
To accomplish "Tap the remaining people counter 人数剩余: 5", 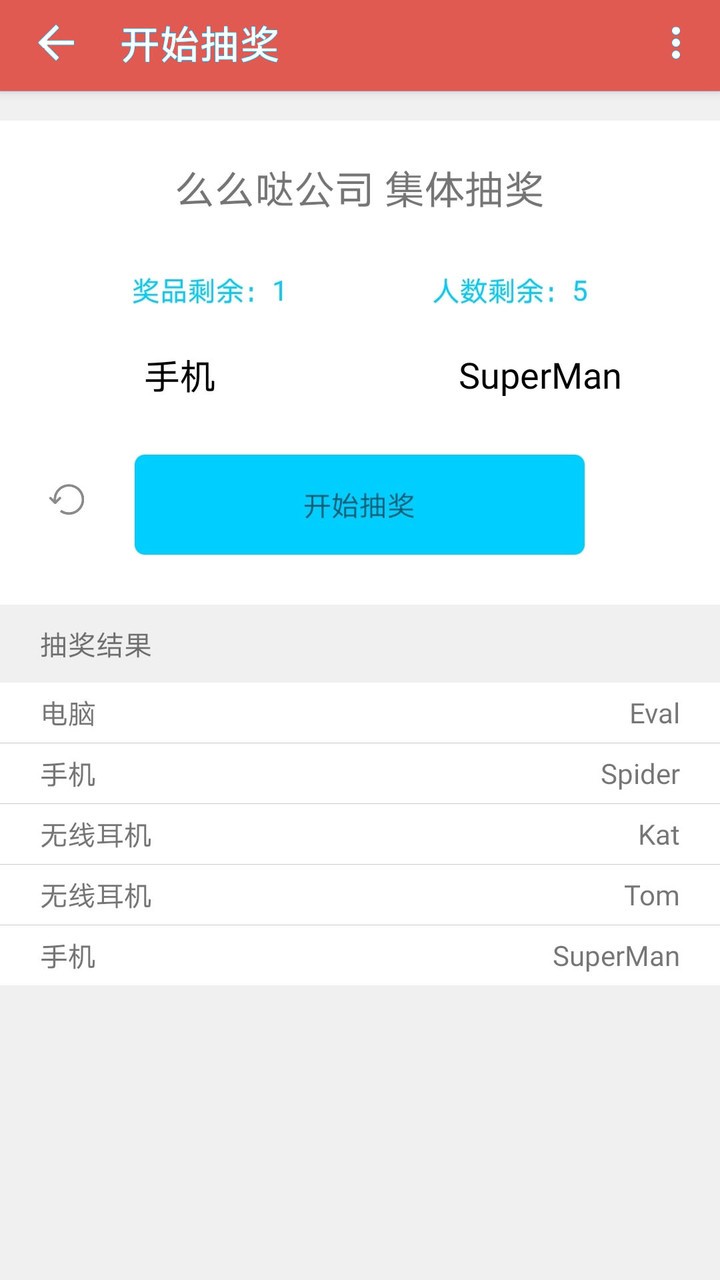I will click(x=511, y=291).
